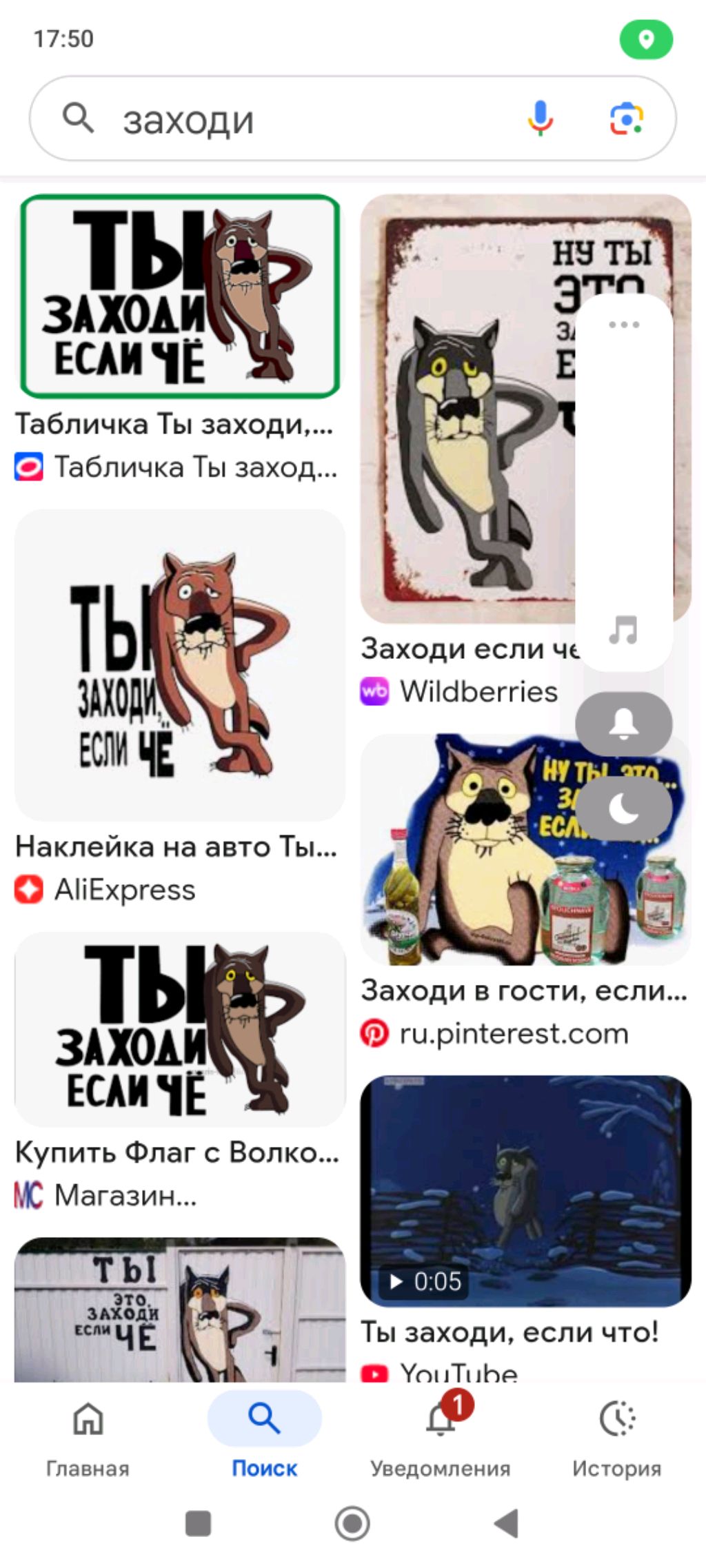Open the YouTube video "Ты заходи, если что!"

(525, 1190)
